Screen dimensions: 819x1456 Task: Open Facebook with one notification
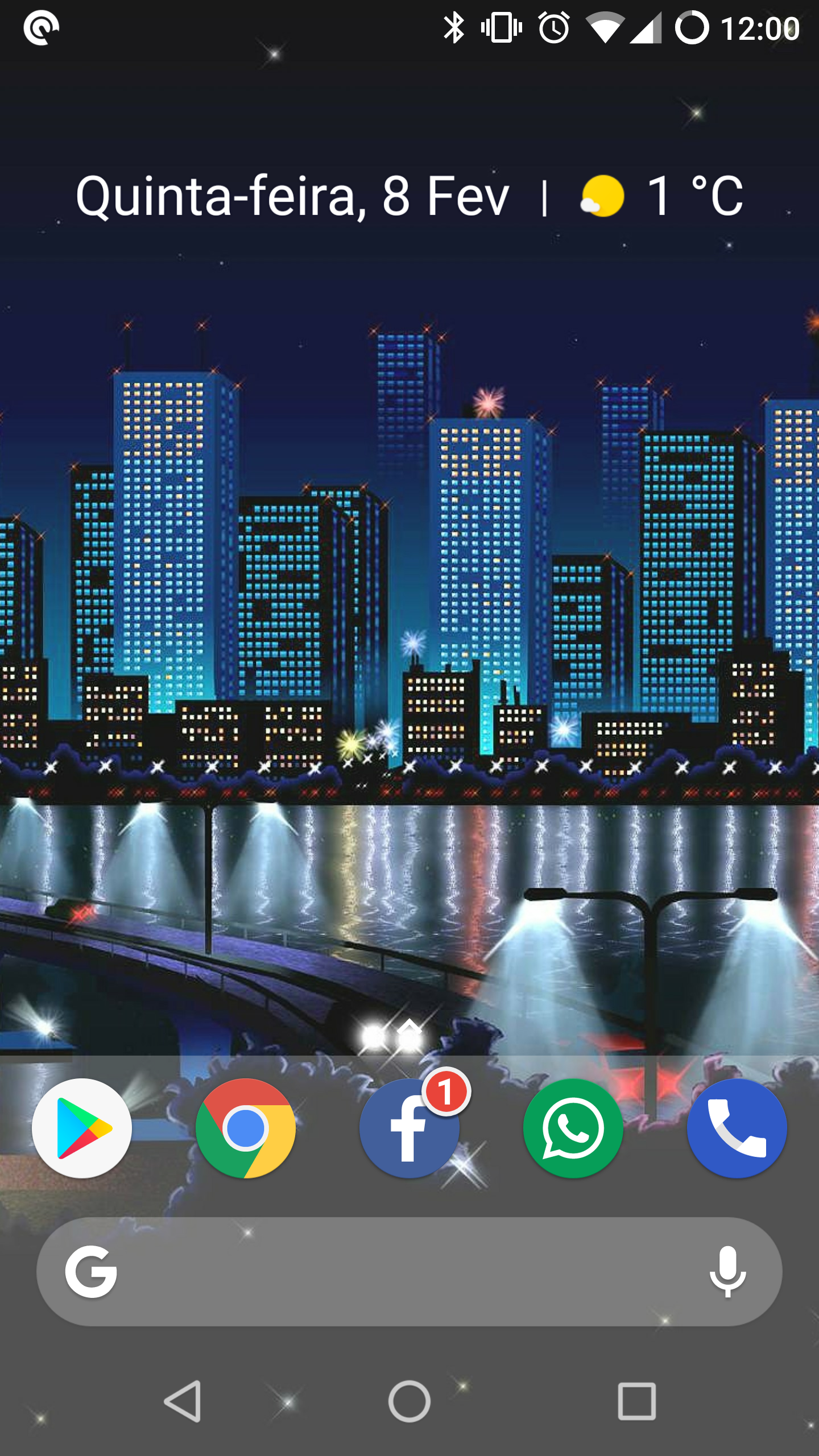click(x=409, y=1128)
